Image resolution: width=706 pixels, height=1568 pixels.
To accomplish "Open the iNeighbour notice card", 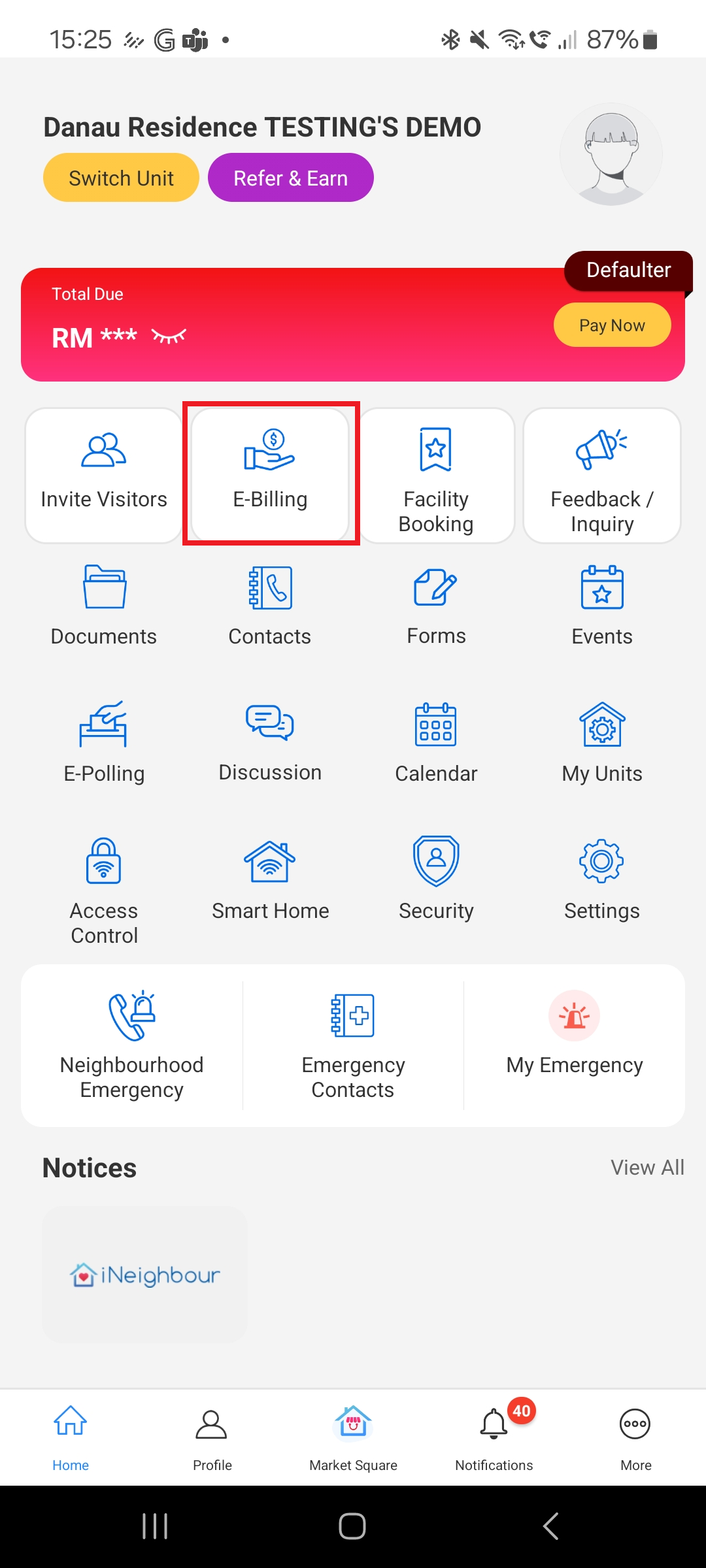I will [x=144, y=1275].
